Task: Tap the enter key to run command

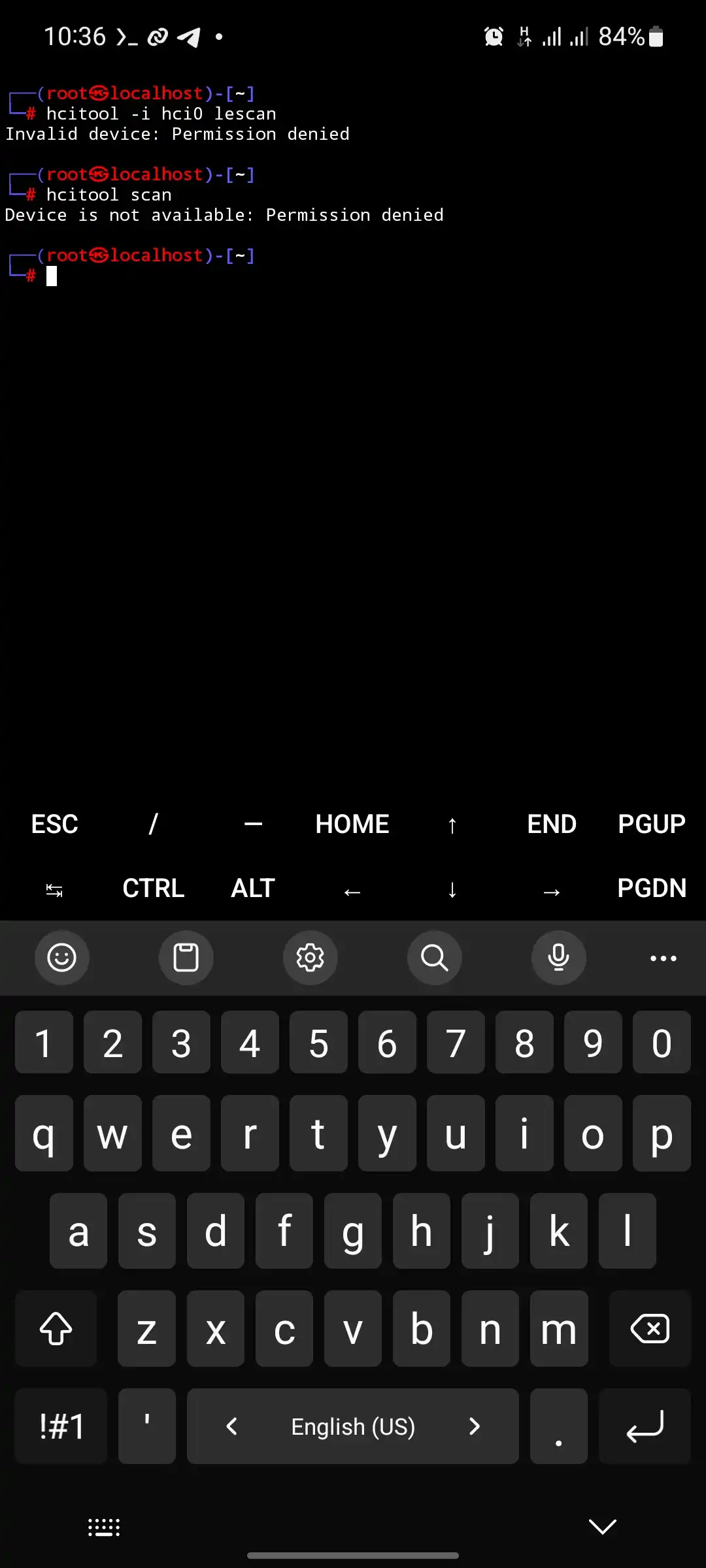Action: coord(645,1426)
